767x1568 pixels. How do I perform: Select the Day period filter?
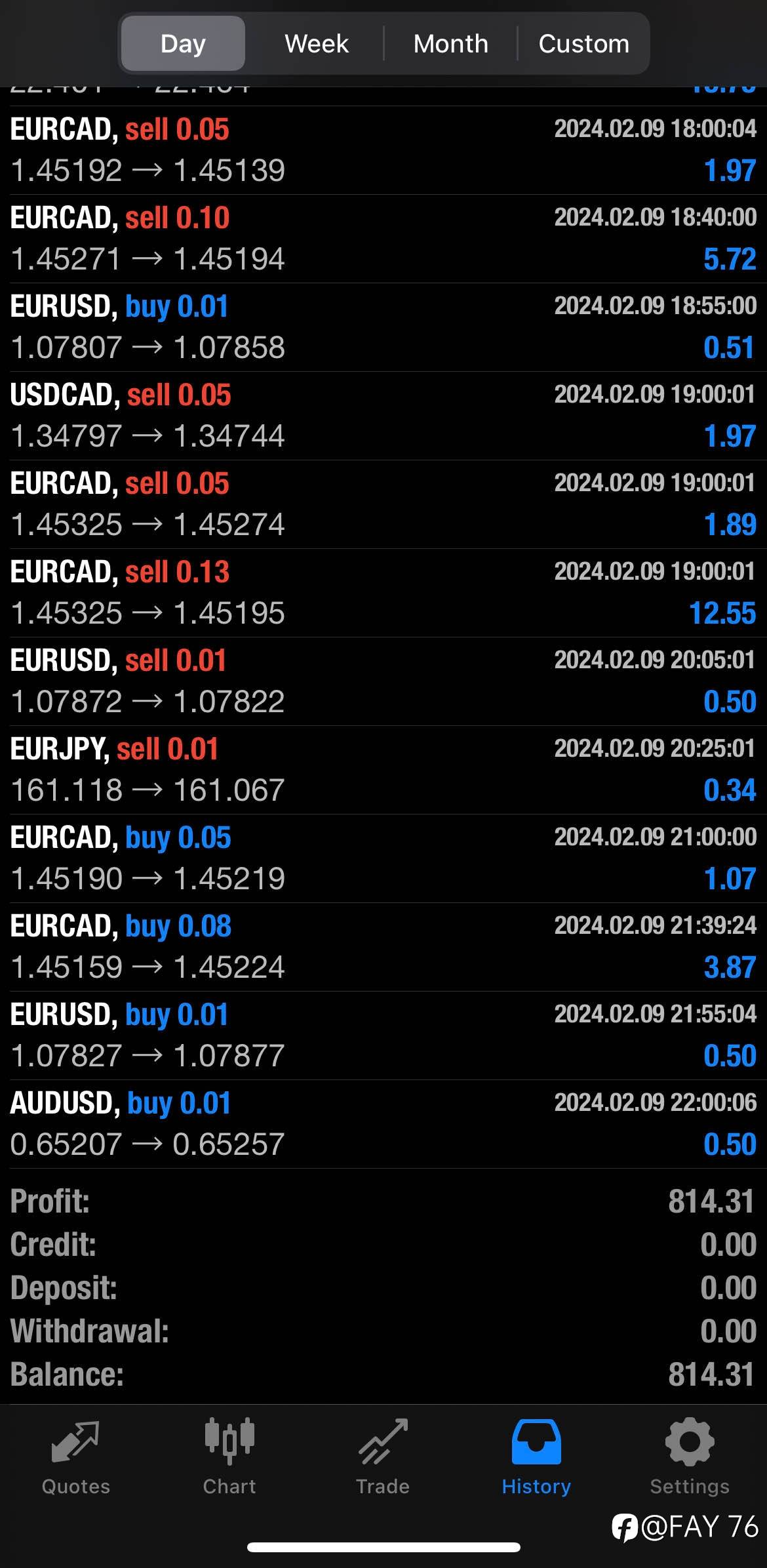[183, 44]
